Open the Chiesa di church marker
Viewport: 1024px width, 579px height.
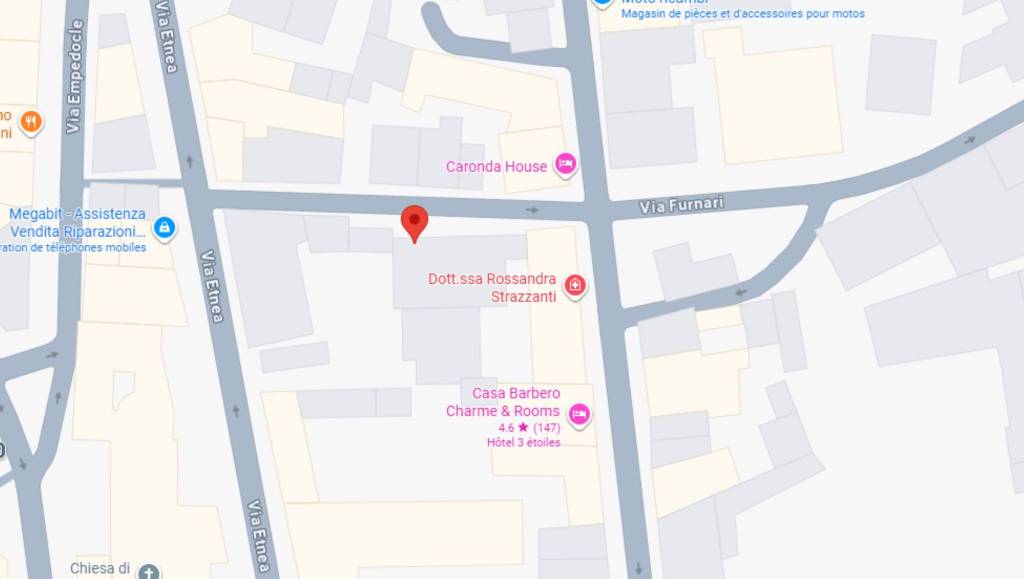coord(148,572)
